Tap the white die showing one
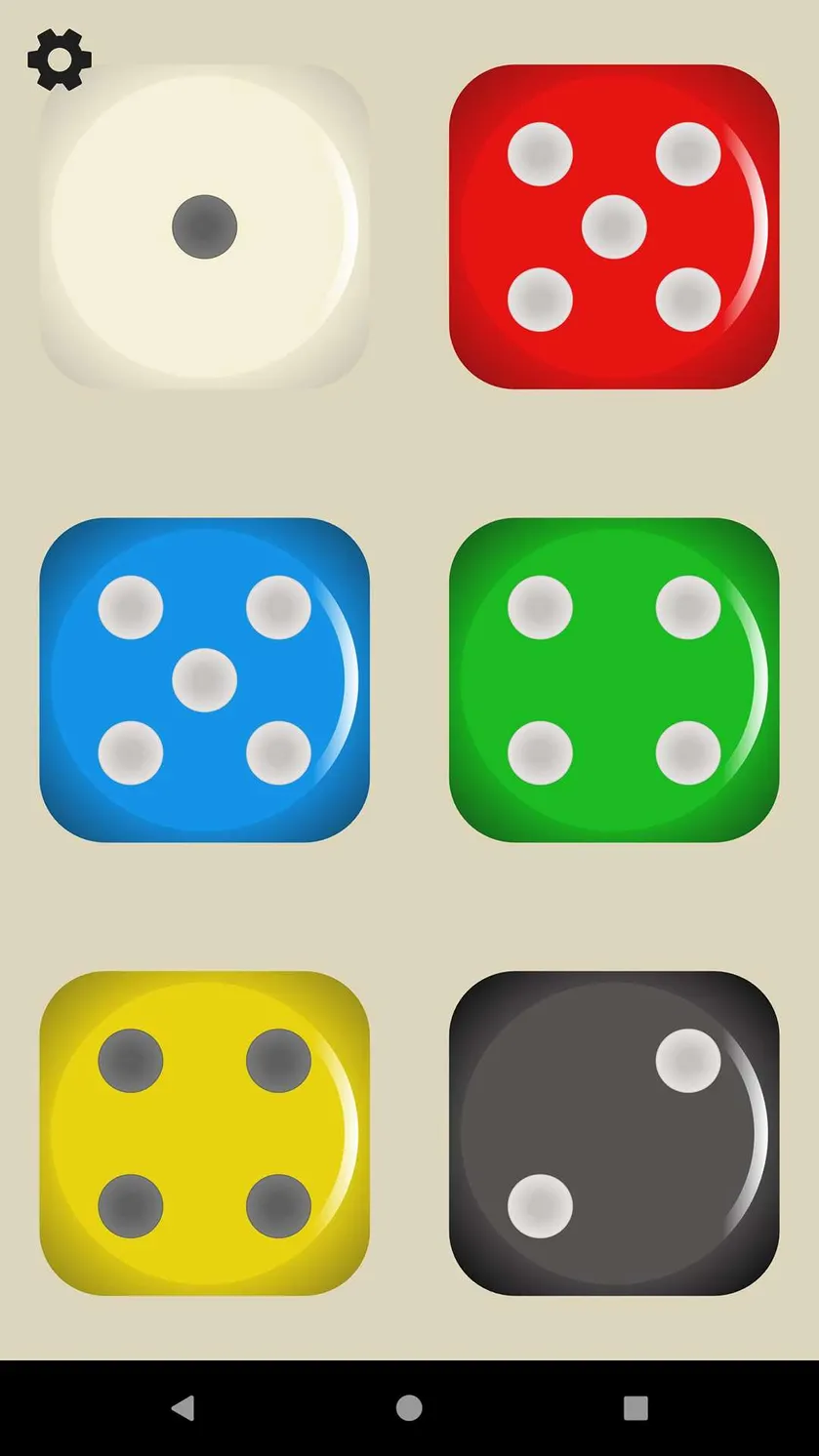 [205, 226]
